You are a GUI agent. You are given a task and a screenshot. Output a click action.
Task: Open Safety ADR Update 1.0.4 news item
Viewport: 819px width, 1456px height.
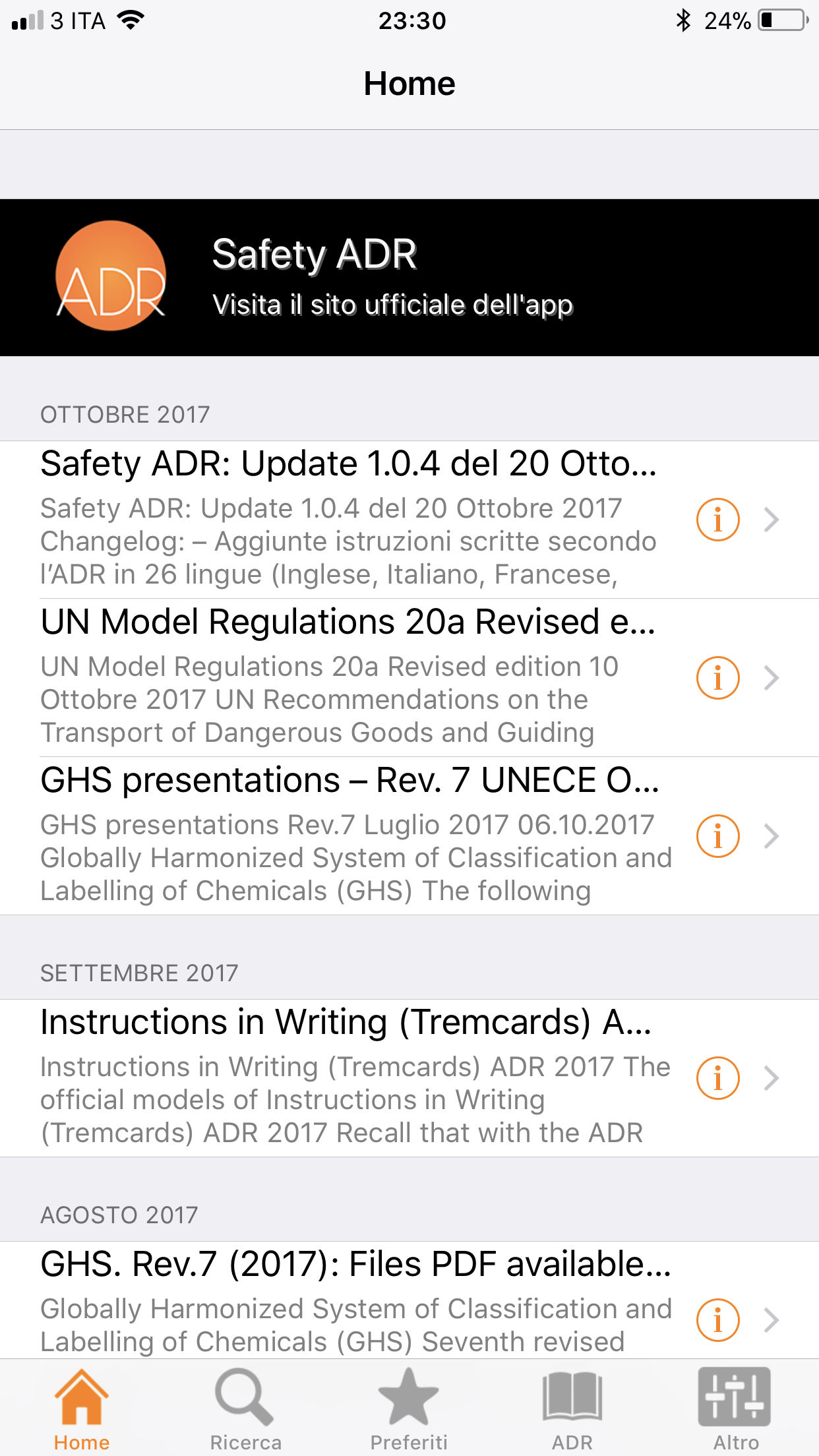tap(349, 520)
